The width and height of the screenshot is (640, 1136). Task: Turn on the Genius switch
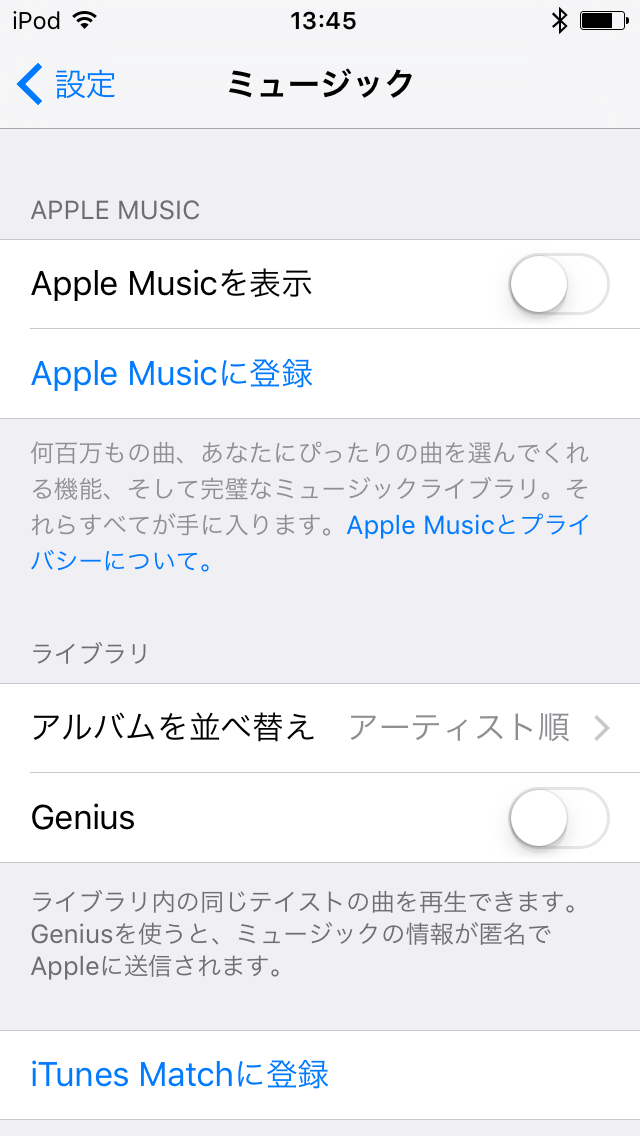[559, 818]
